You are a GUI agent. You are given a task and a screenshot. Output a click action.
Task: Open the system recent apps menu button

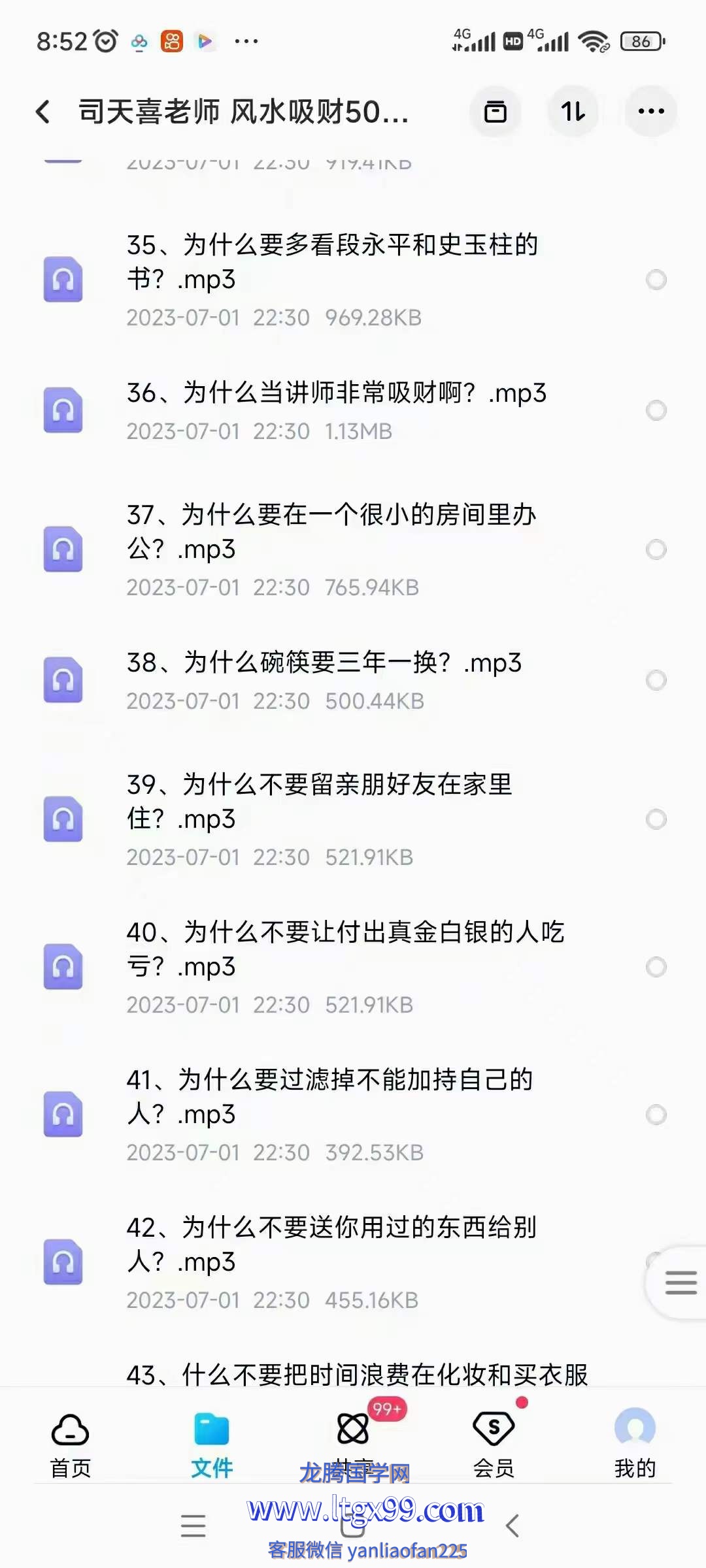(x=193, y=1526)
